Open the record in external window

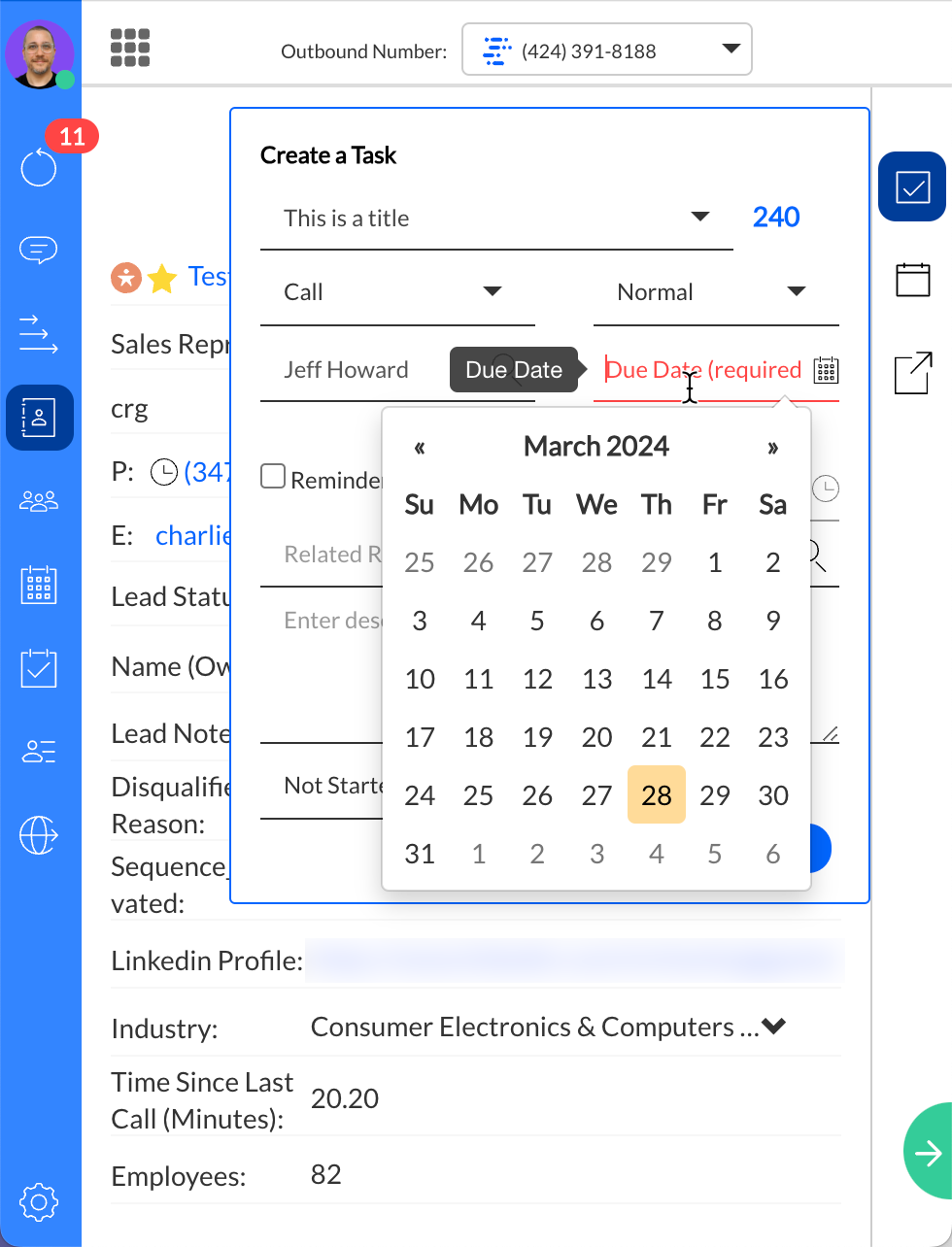coord(912,373)
